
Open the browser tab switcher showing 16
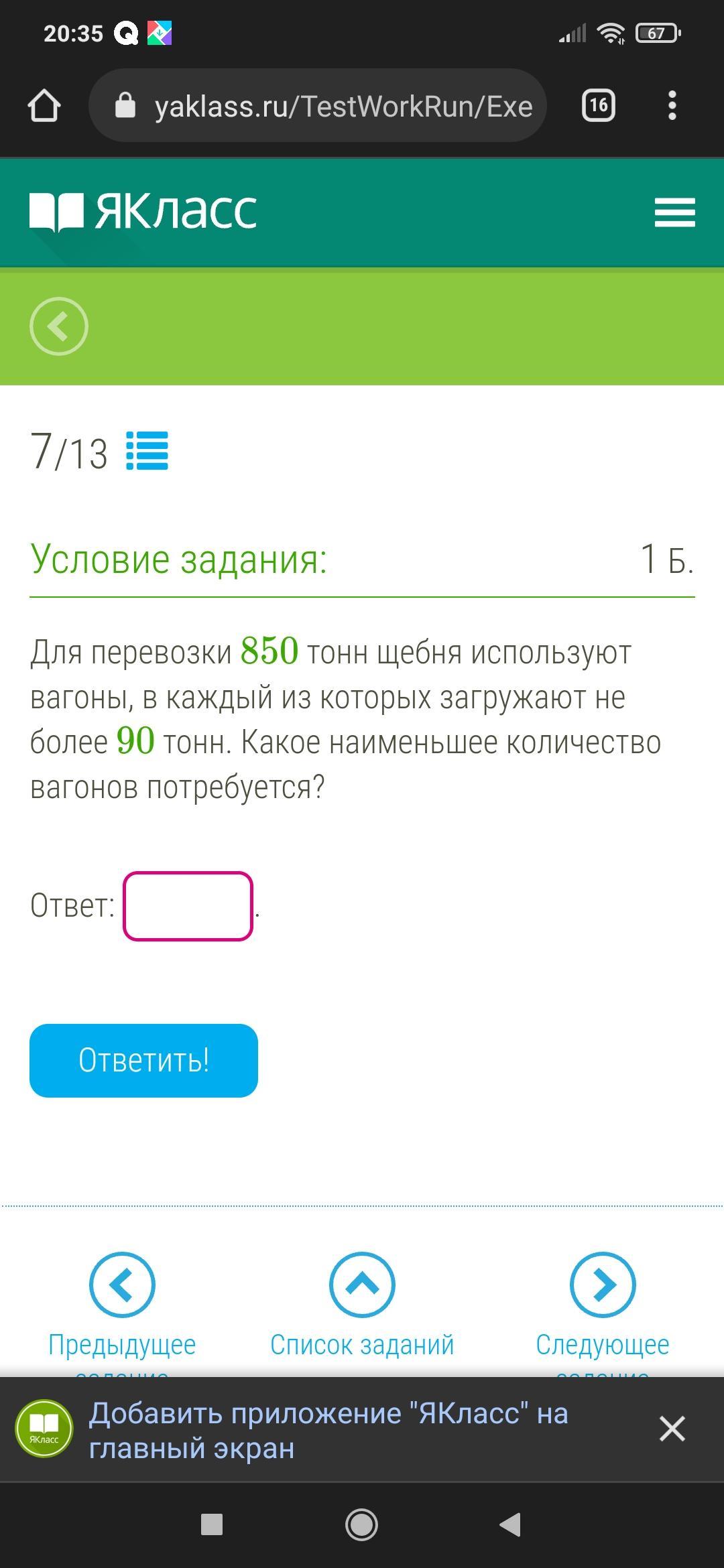(x=599, y=106)
